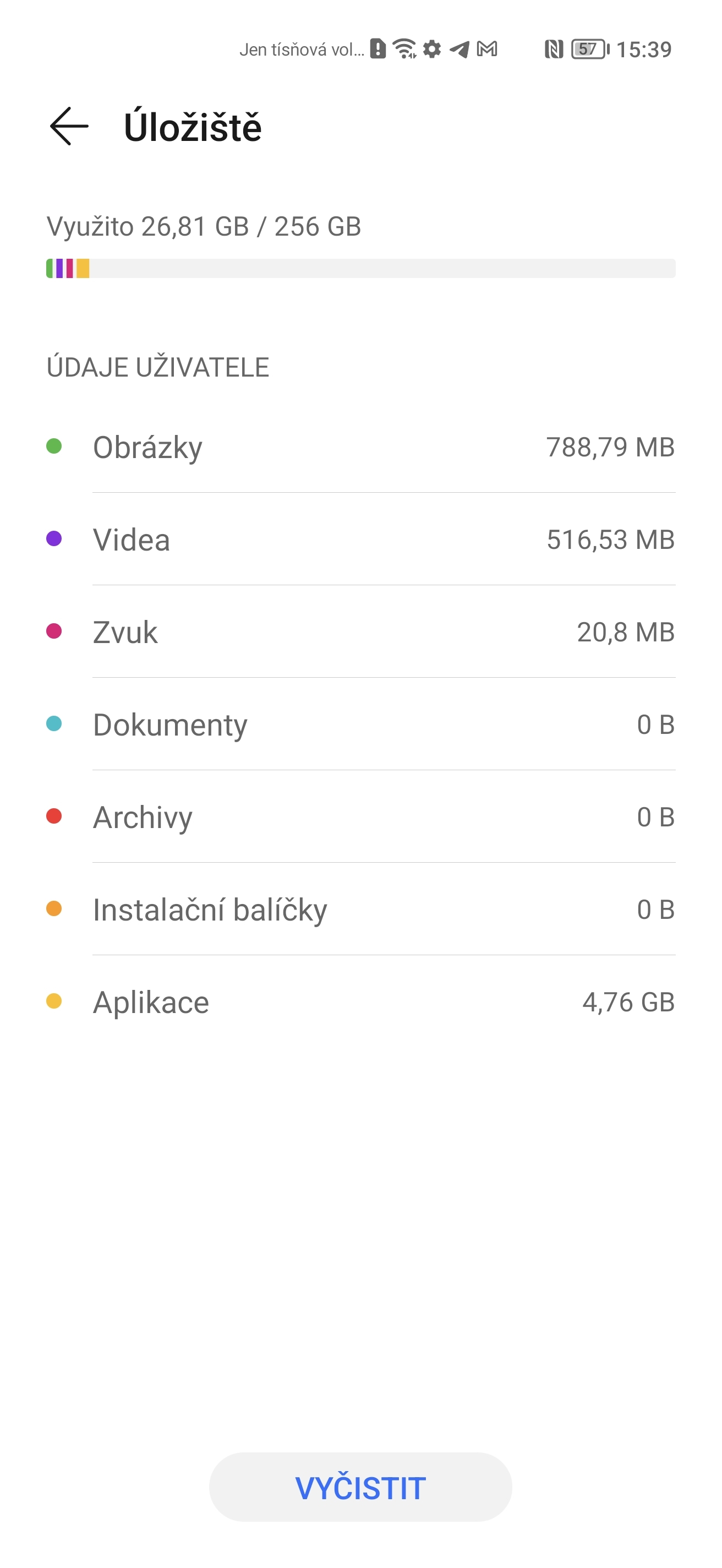This screenshot has width=722, height=1568.
Task: Tap the orange dot beside Instalační balíčky
Action: point(54,910)
